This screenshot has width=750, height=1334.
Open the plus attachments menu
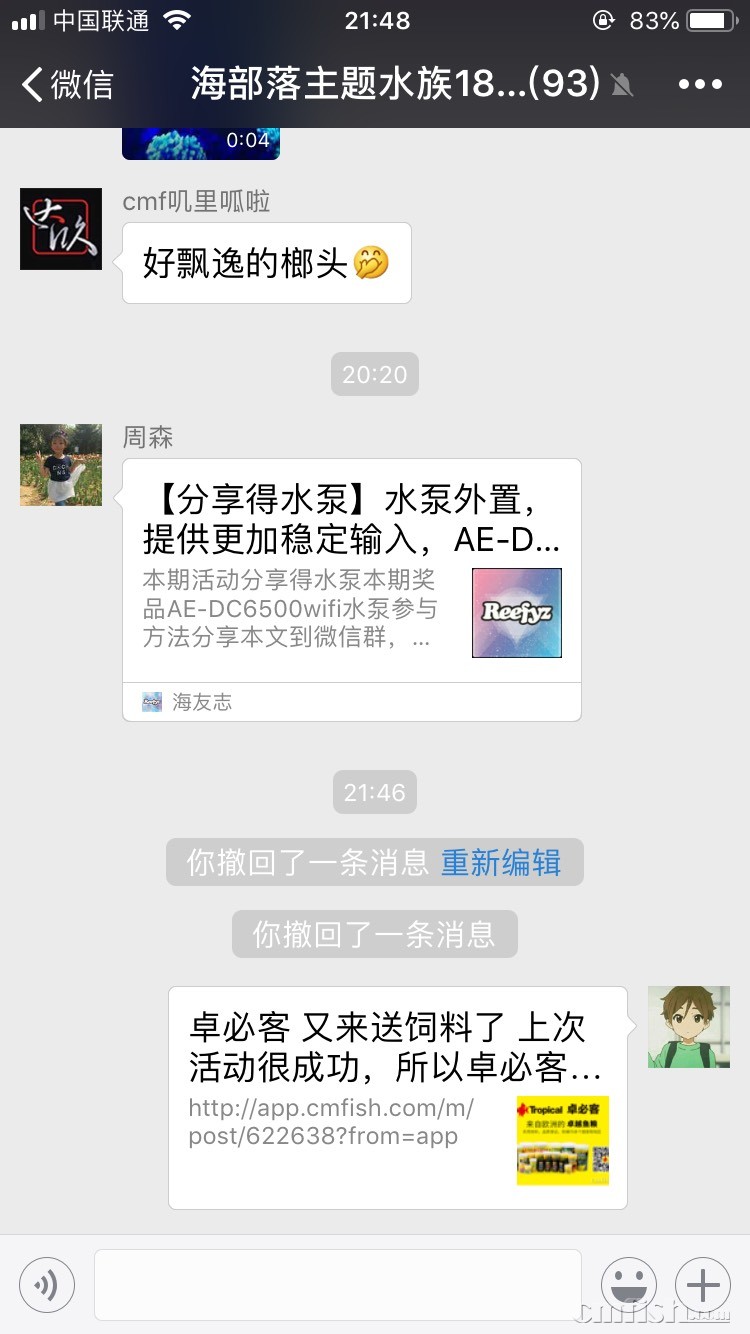click(703, 1284)
